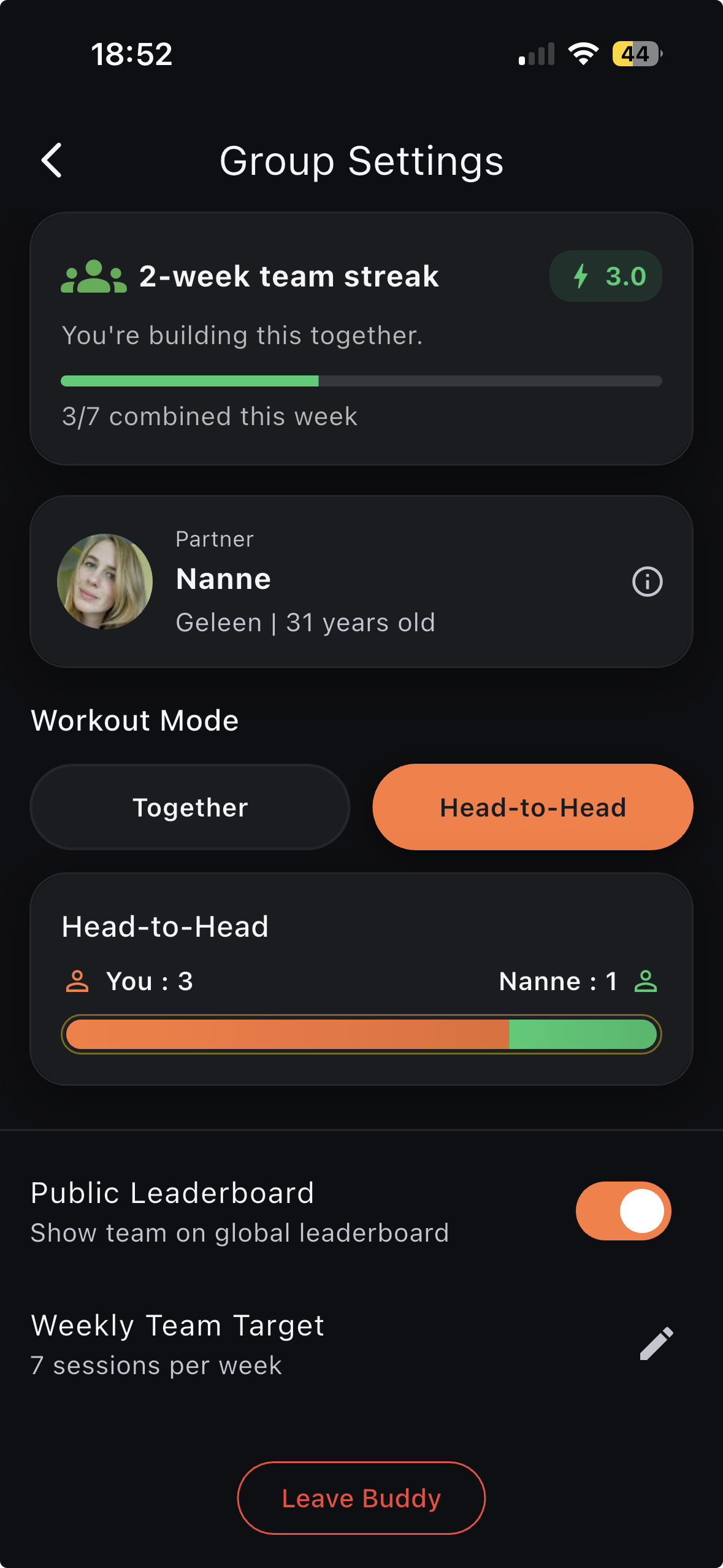Click the combined weekly progress bar
Viewport: 723px width, 1568px height.
[x=361, y=380]
